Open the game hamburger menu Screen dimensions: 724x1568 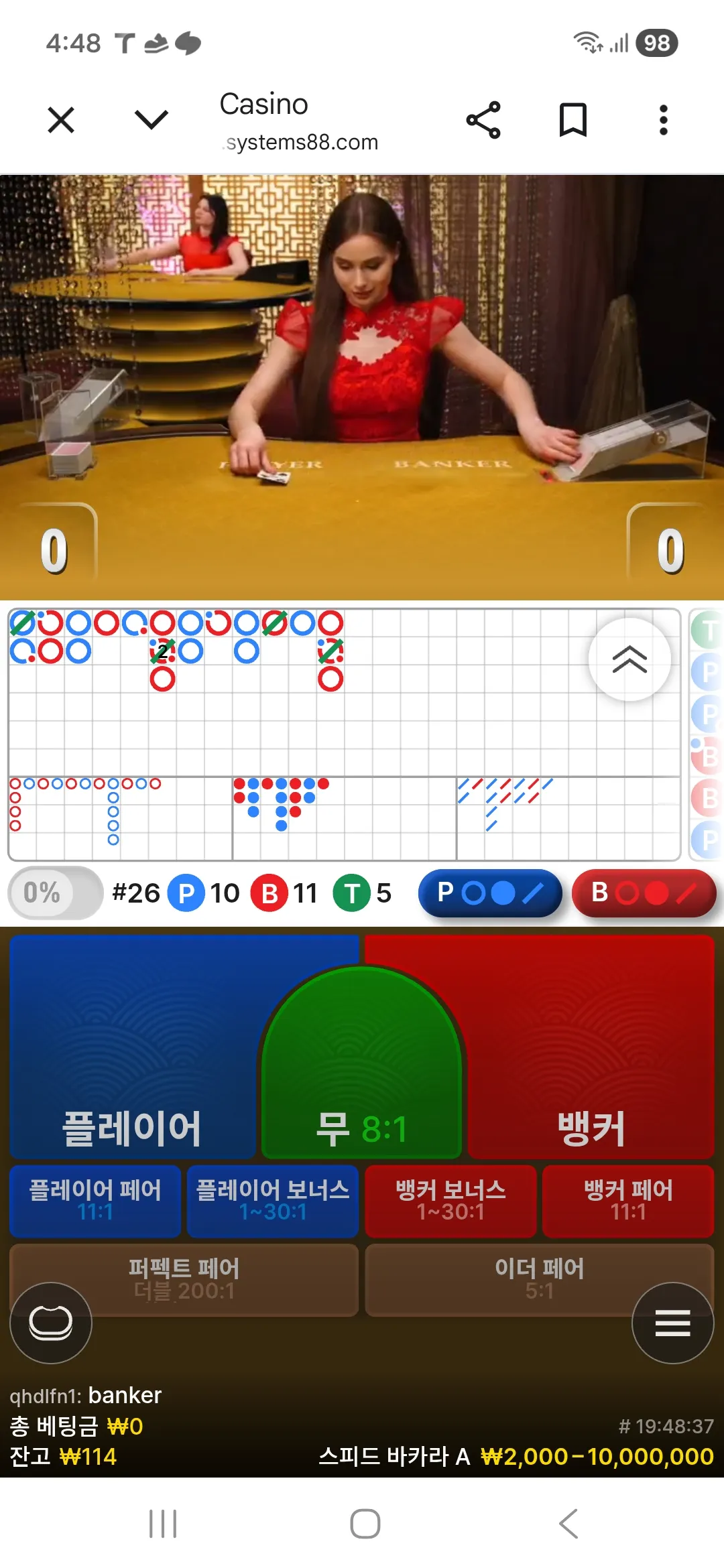pyautogui.click(x=673, y=1323)
